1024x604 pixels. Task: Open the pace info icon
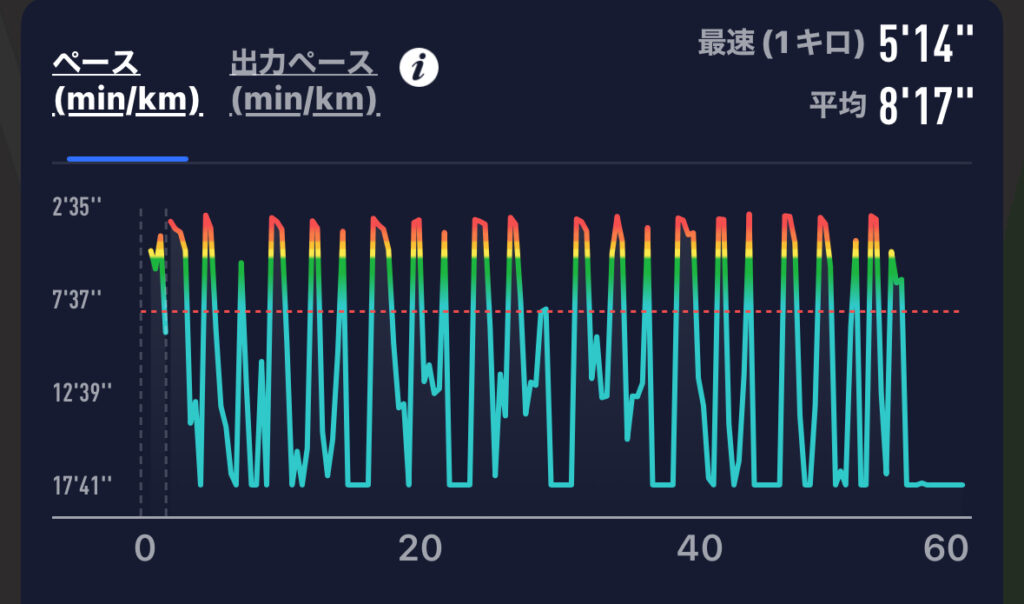pyautogui.click(x=420, y=68)
